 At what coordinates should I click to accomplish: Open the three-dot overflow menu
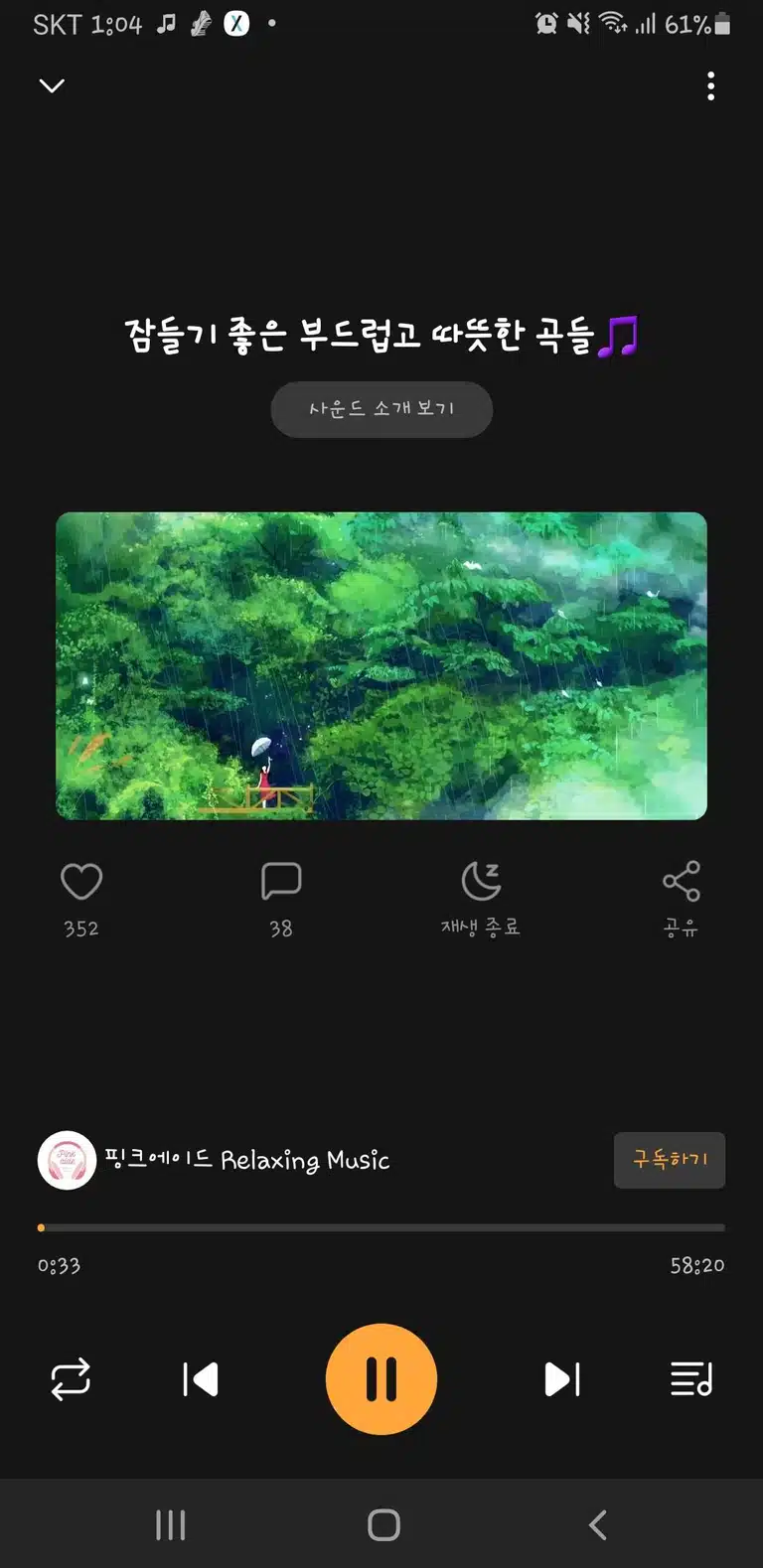pos(710,86)
